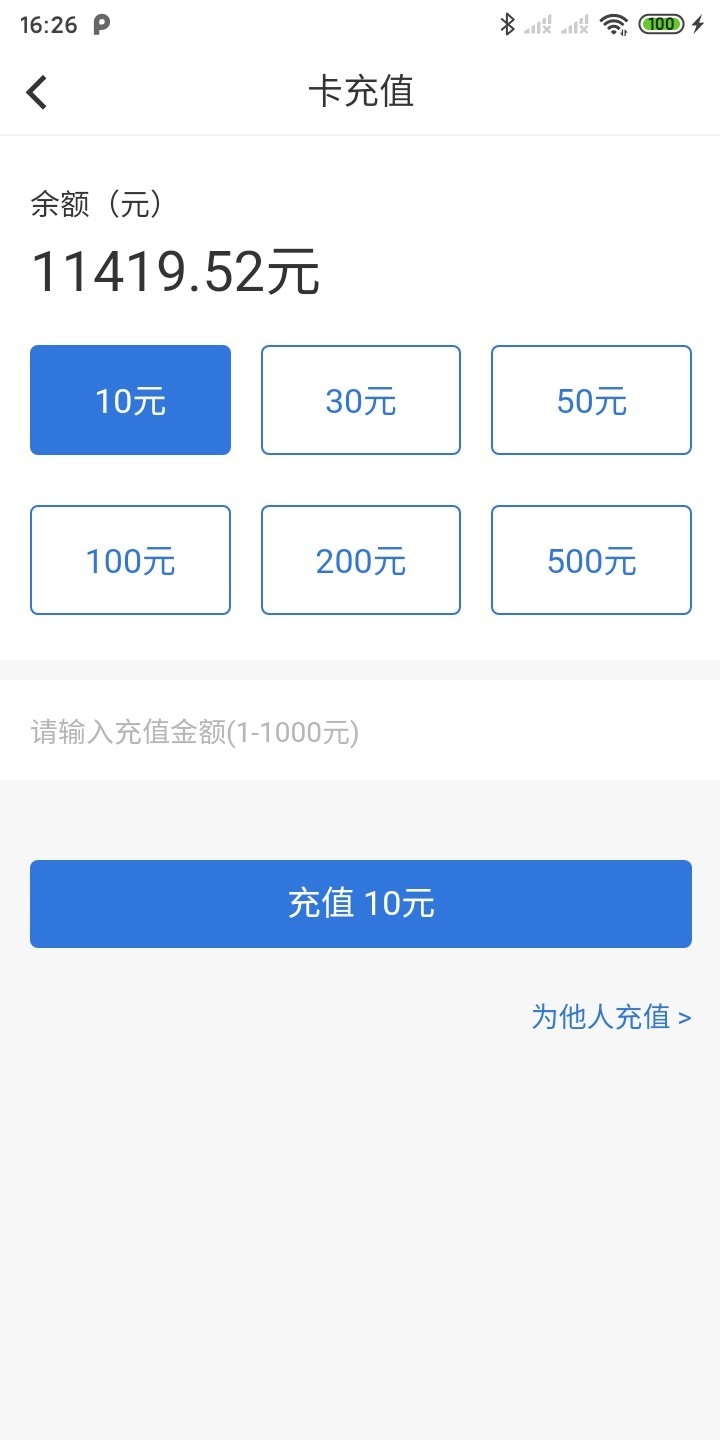
Task: Select the 200元 recharge amount
Action: [x=360, y=560]
